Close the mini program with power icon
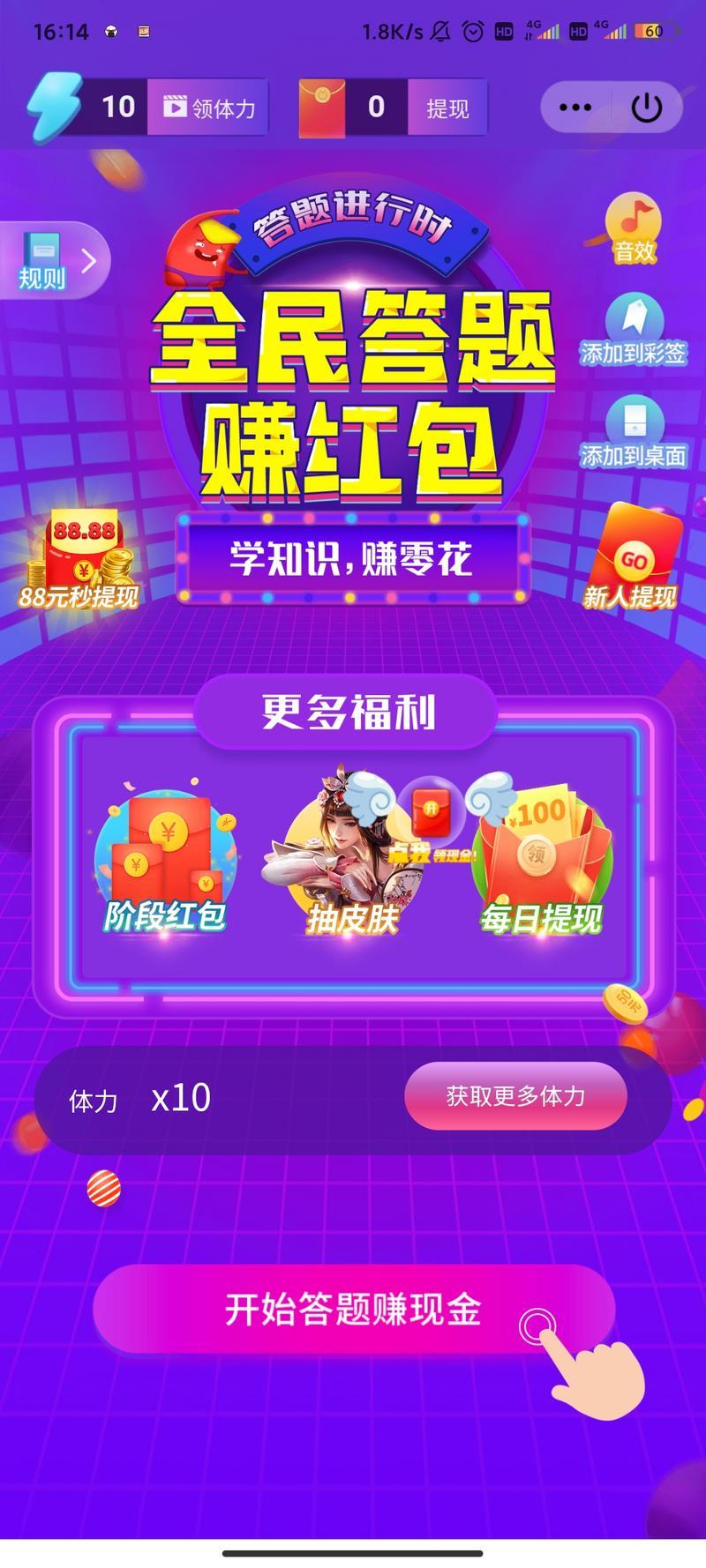Image resolution: width=706 pixels, height=1568 pixels. pyautogui.click(x=647, y=108)
